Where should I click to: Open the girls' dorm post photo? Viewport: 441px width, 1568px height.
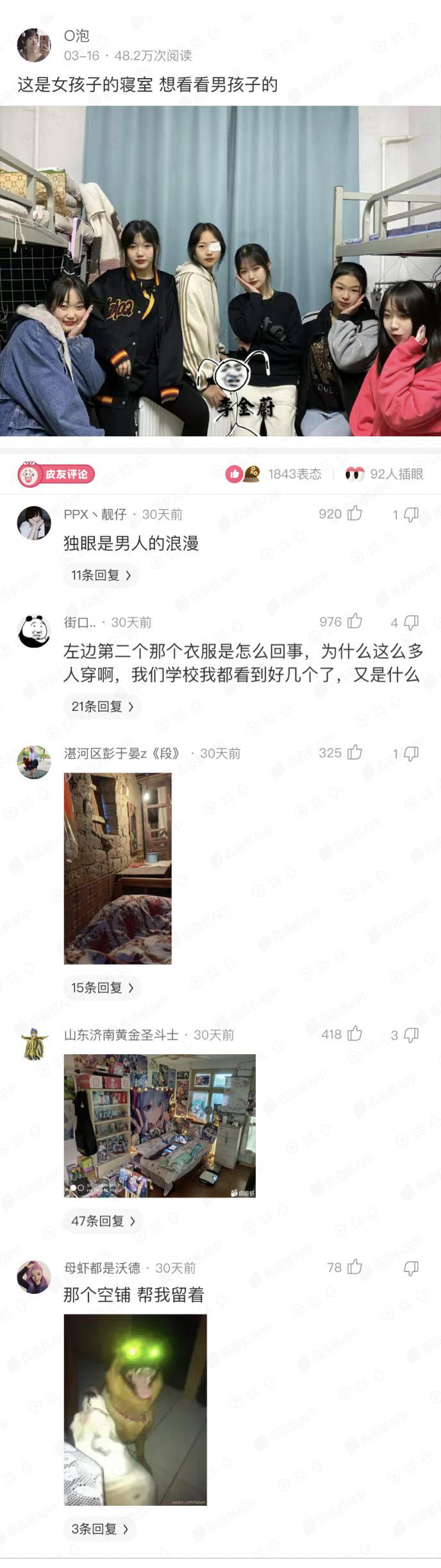click(x=220, y=270)
